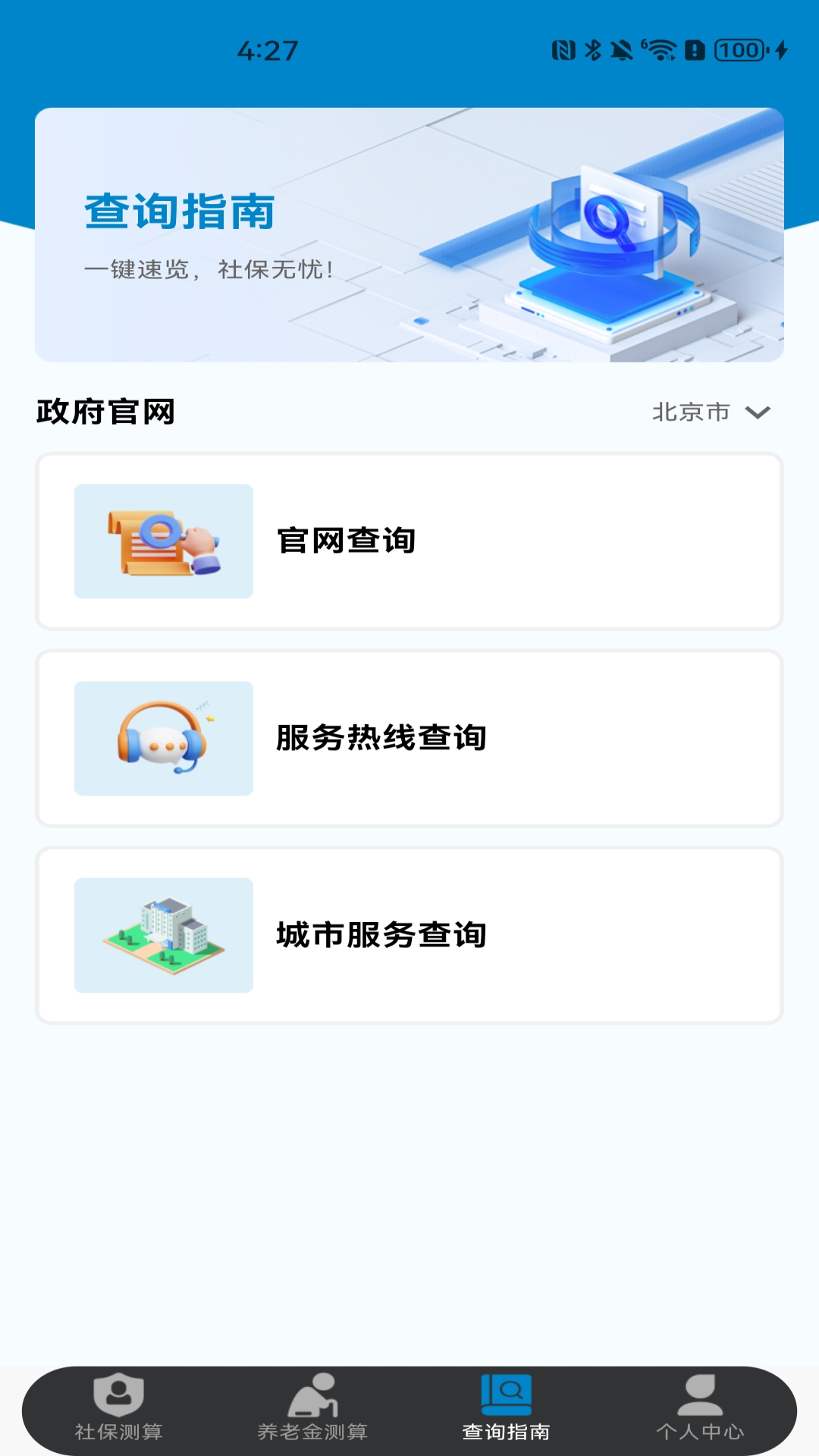This screenshot has width=819, height=1456.
Task: Open the 服务热线查询 entry
Action: click(x=409, y=738)
